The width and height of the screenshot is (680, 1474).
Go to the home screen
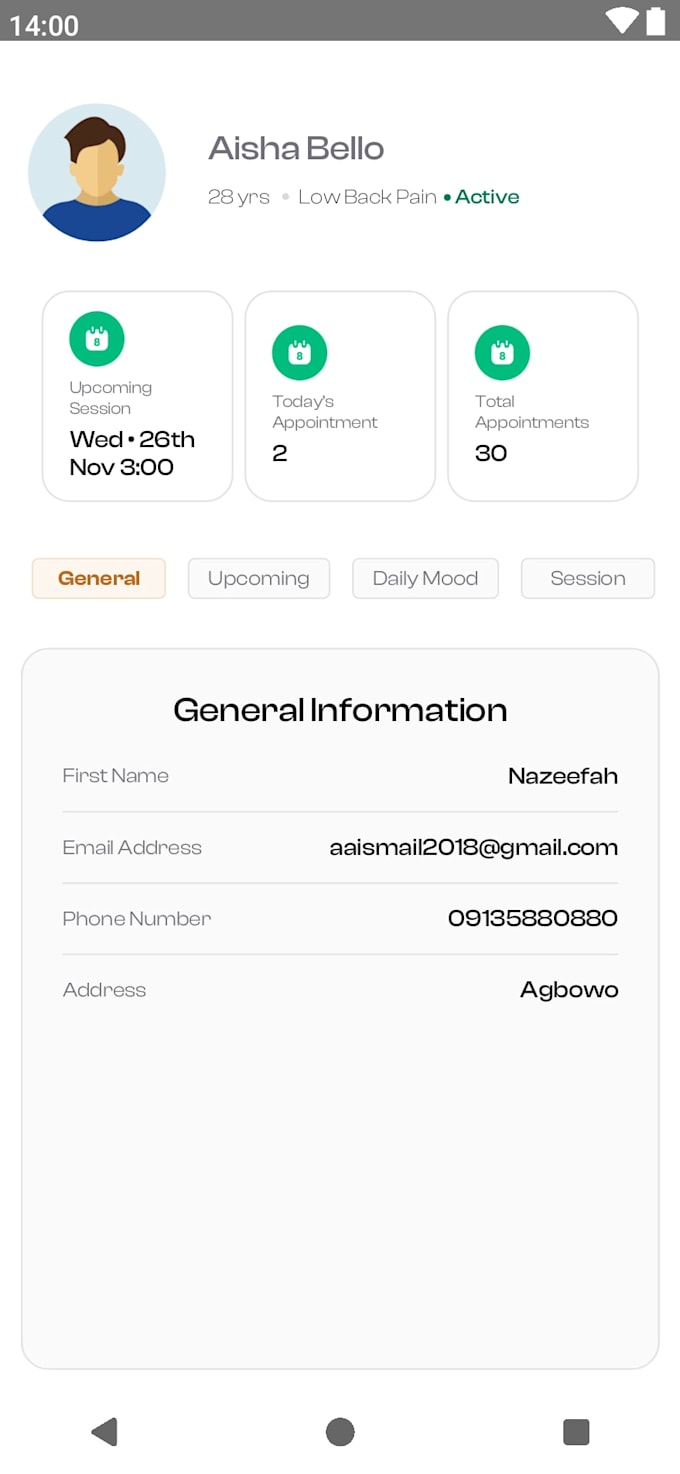[x=340, y=1432]
